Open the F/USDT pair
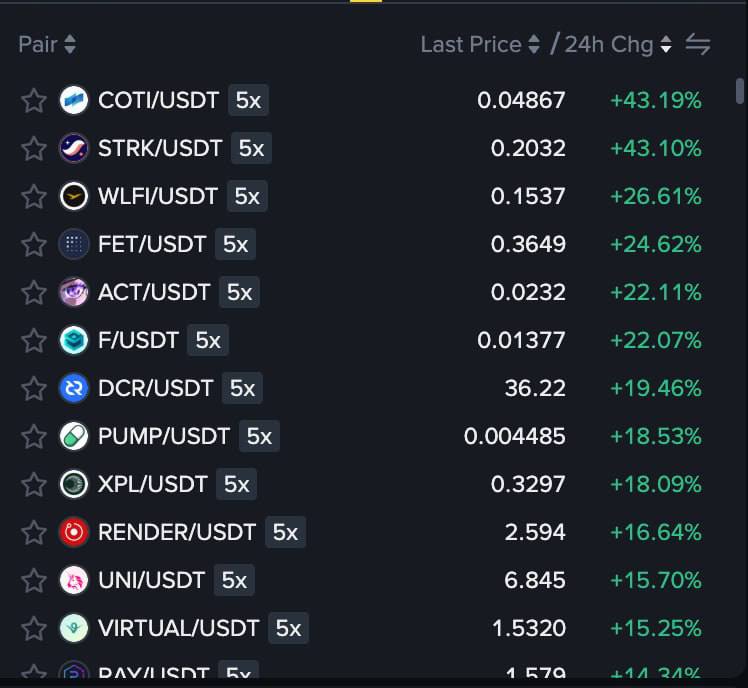 pos(138,340)
